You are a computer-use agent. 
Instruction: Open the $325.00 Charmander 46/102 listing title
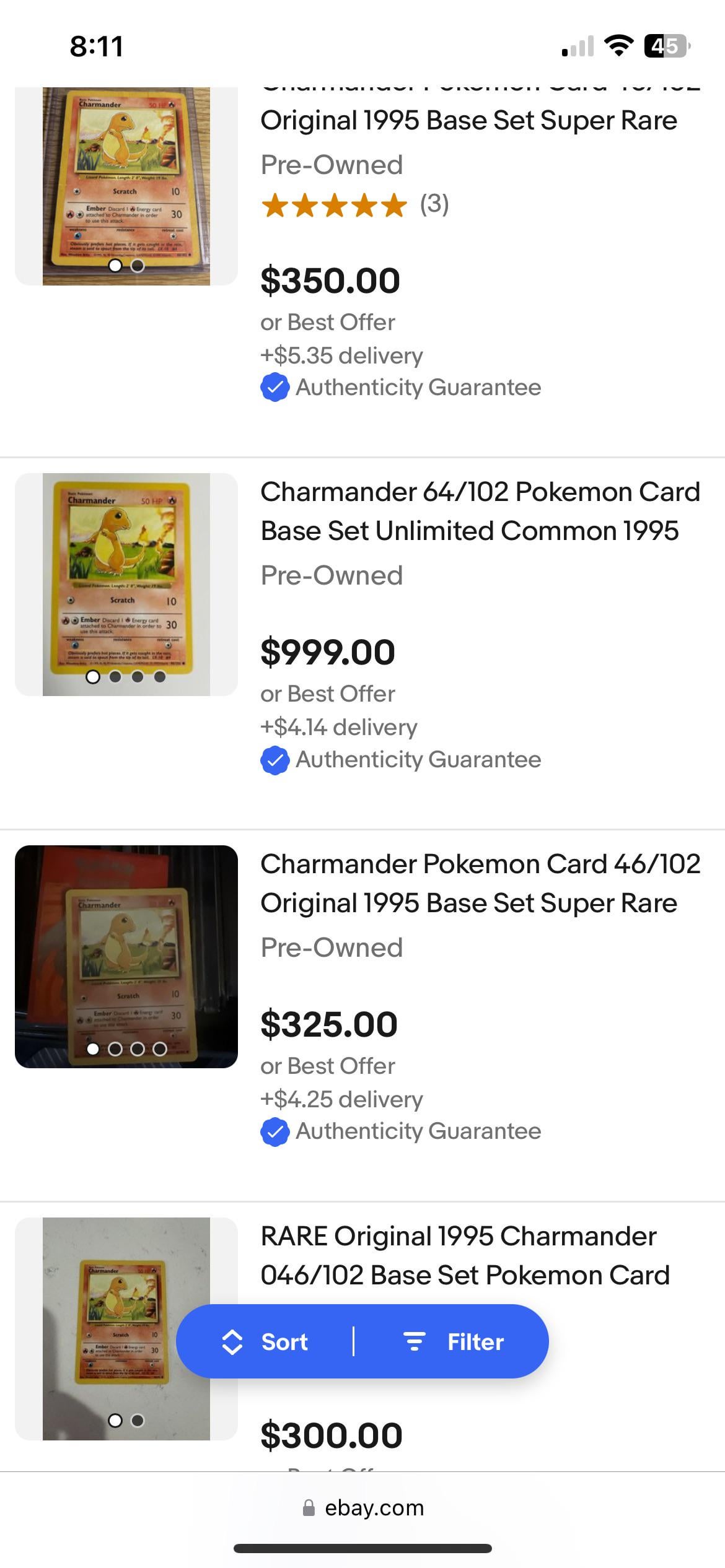[480, 883]
